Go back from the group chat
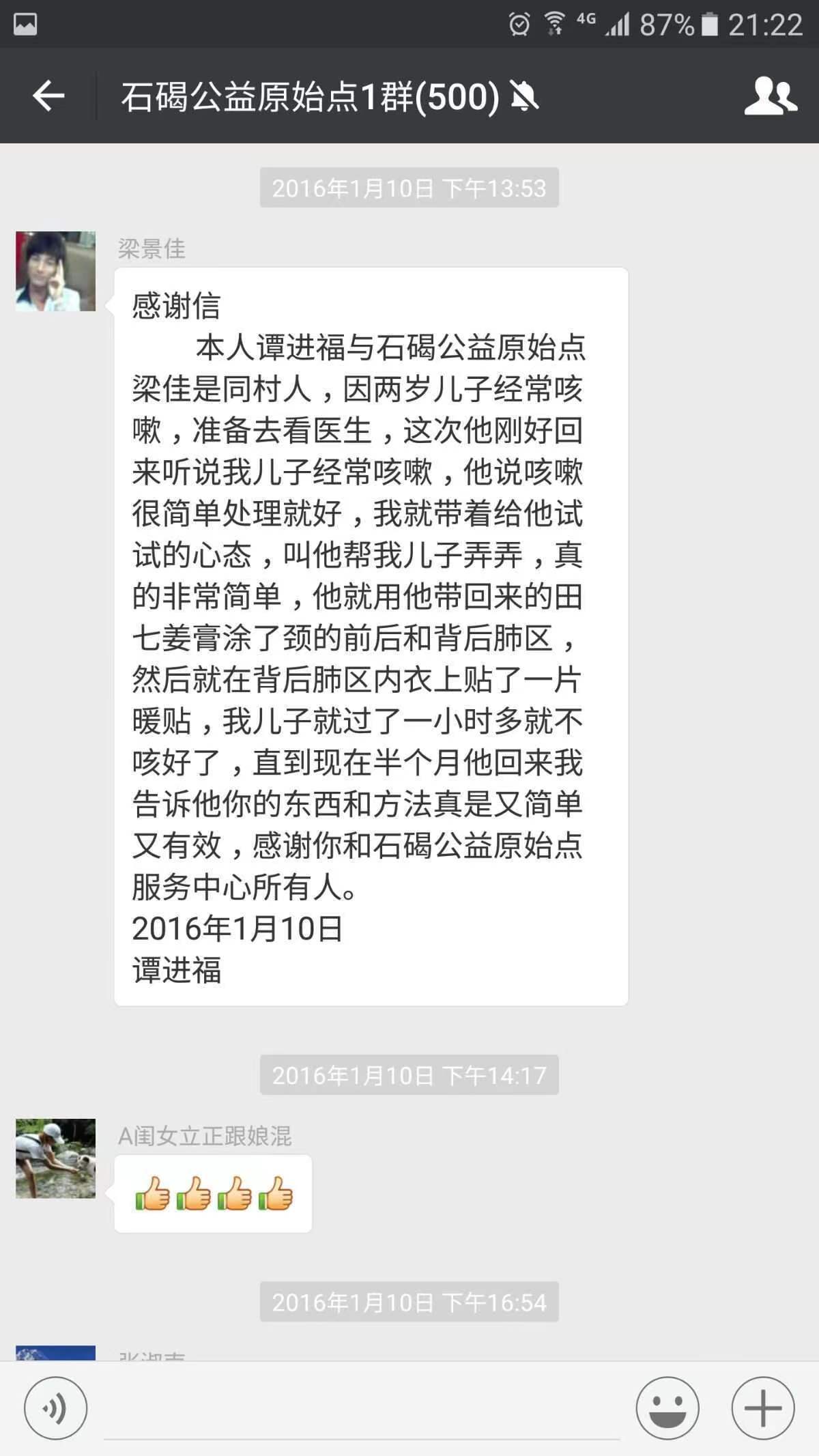Viewport: 819px width, 1456px height. [48, 96]
